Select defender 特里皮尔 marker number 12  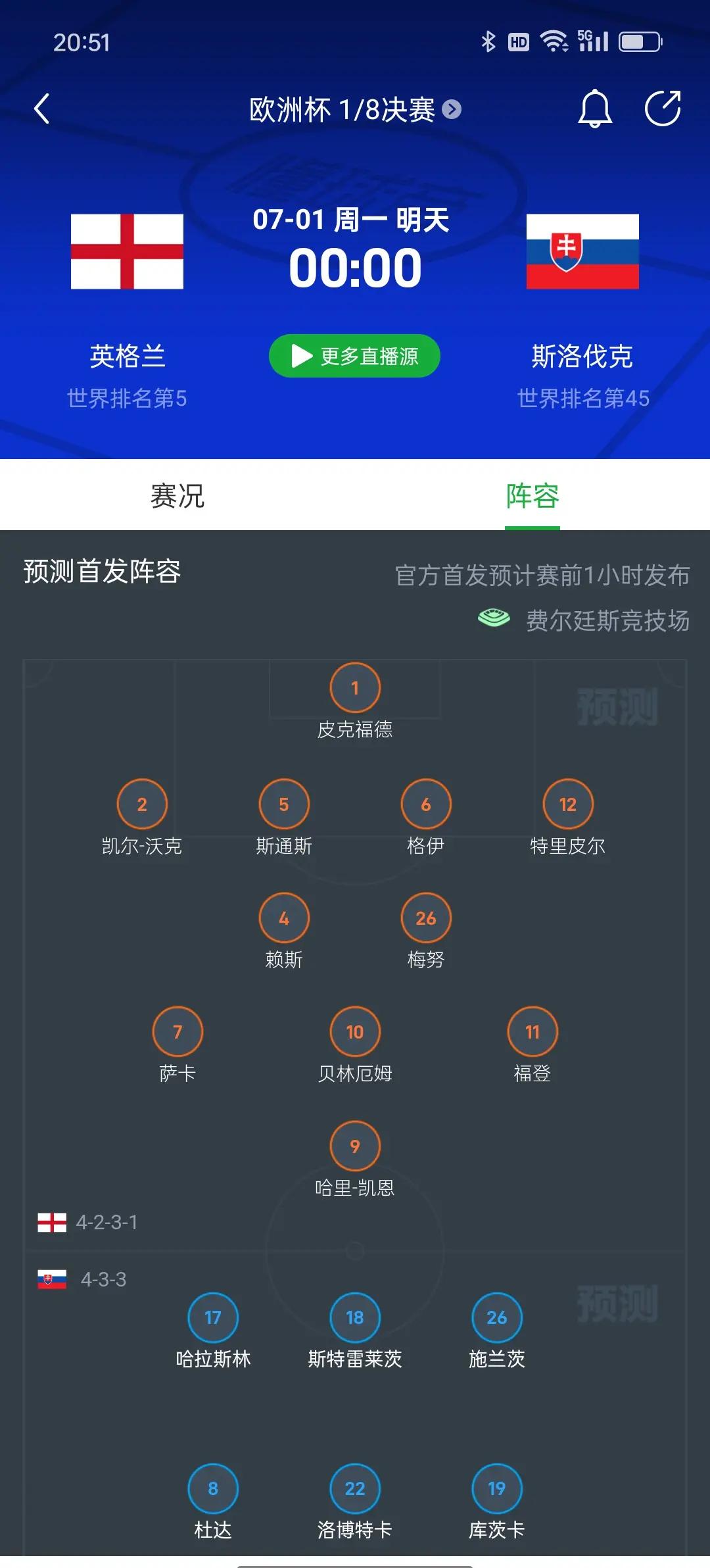568,804
